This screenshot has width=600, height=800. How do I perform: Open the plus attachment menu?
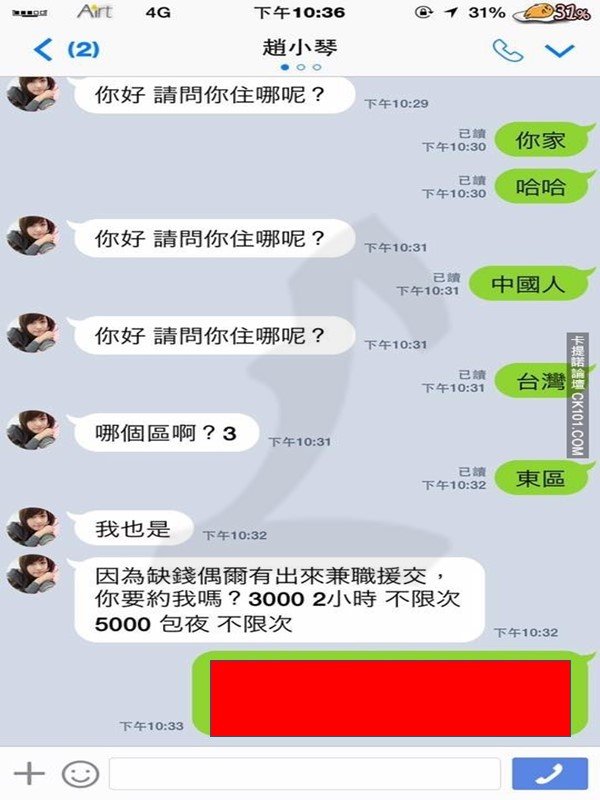point(29,773)
